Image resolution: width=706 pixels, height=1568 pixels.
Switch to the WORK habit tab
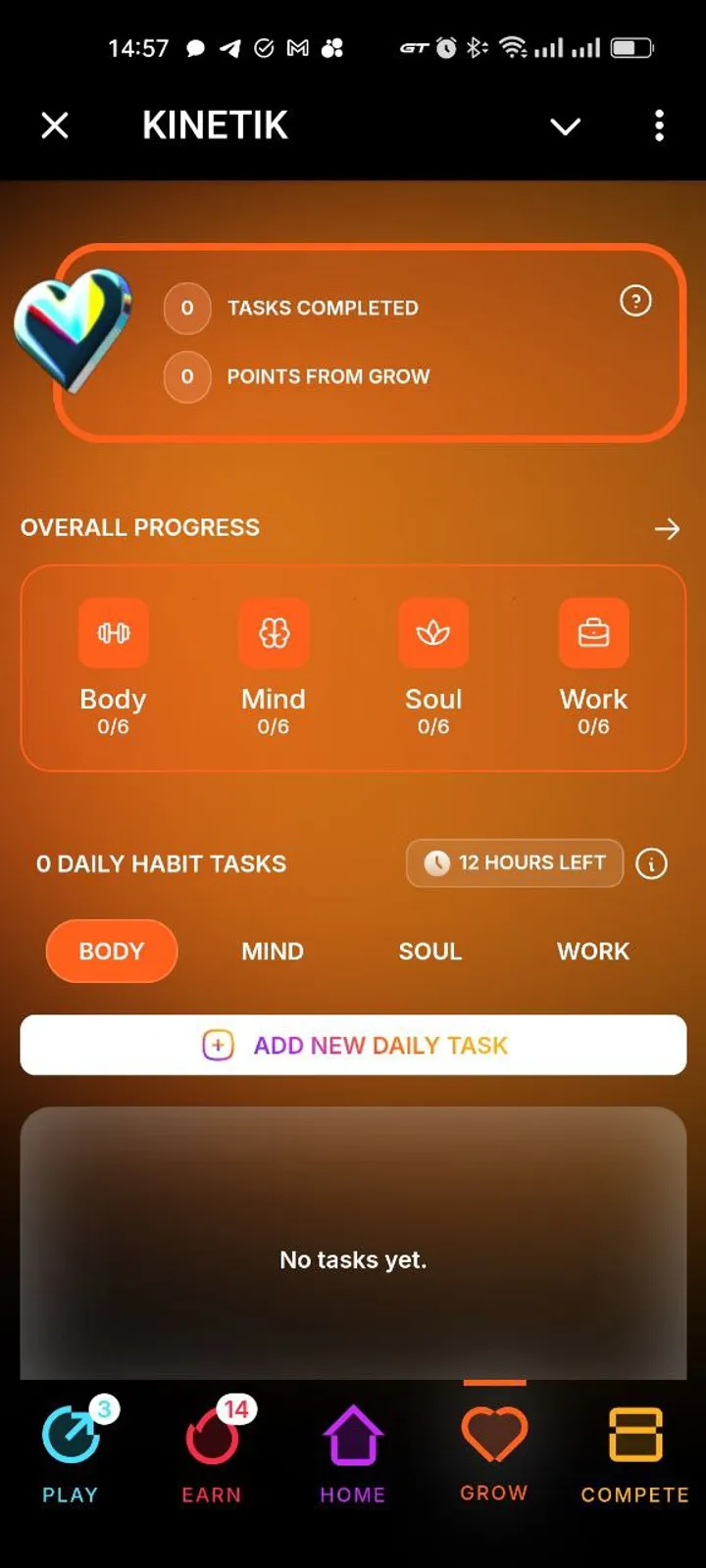pos(593,951)
